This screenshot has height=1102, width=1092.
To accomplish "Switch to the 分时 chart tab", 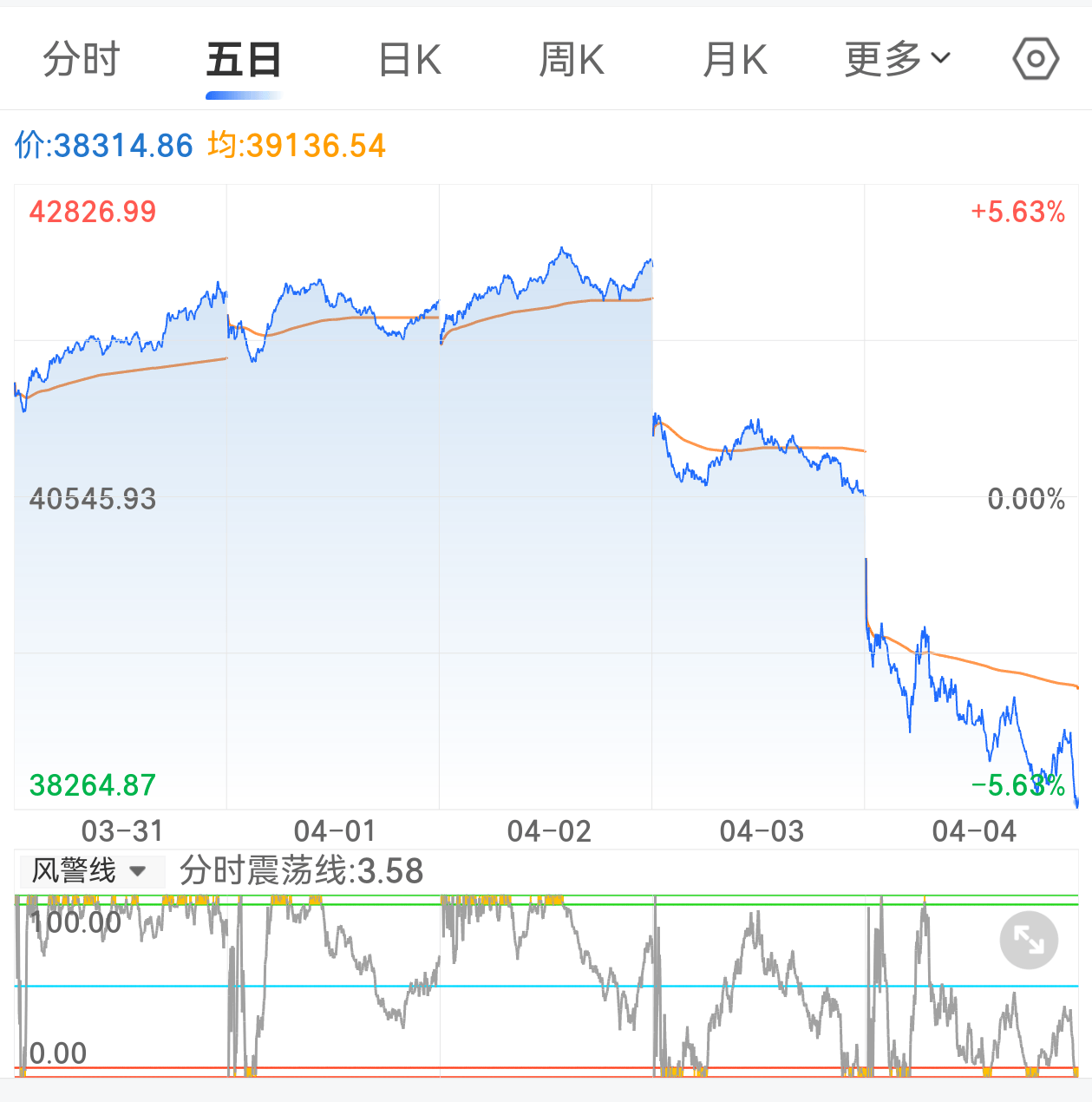I will click(x=81, y=60).
